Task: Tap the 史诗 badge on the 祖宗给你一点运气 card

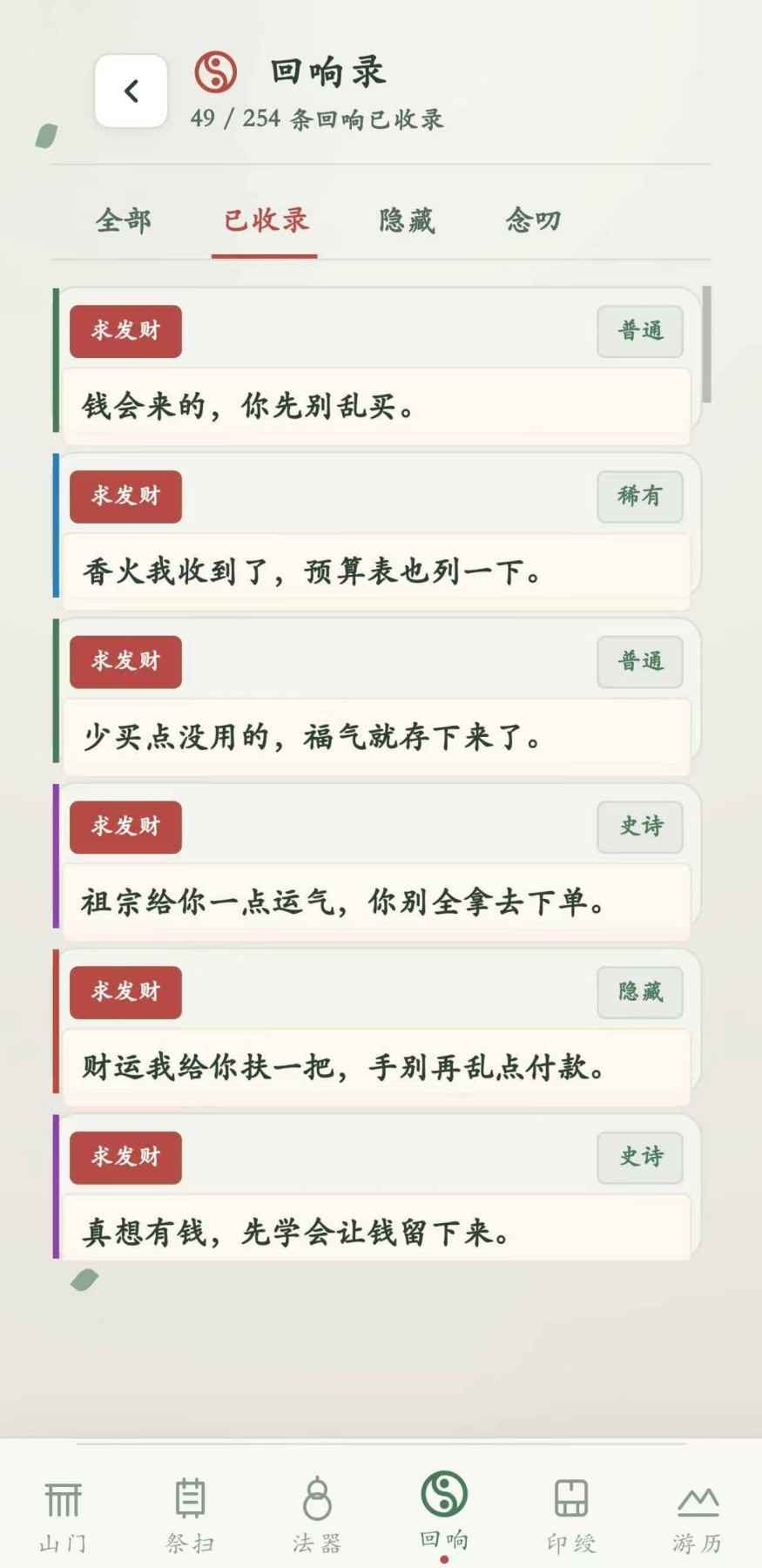Action: tap(640, 828)
